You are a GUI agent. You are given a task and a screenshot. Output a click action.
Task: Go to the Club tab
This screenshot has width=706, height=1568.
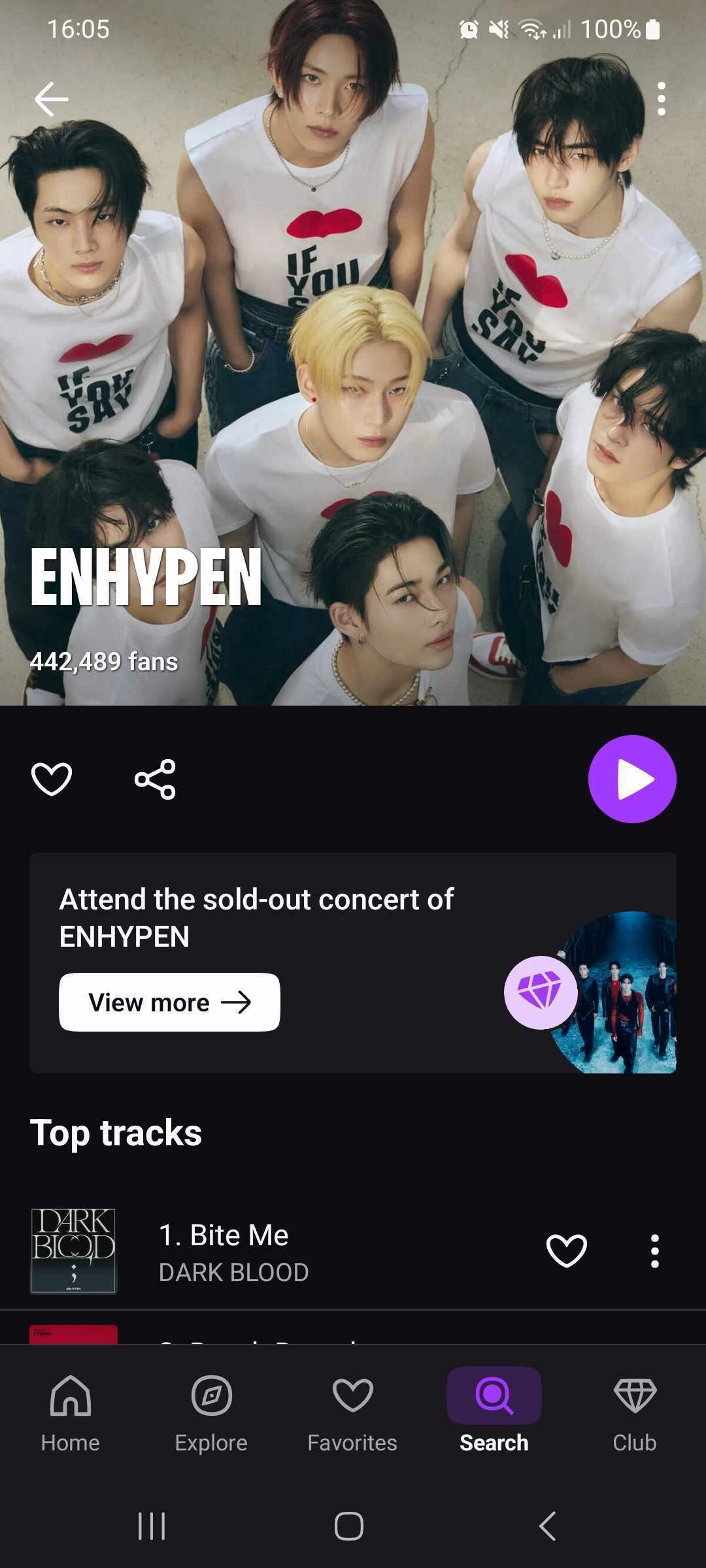[x=635, y=1413]
